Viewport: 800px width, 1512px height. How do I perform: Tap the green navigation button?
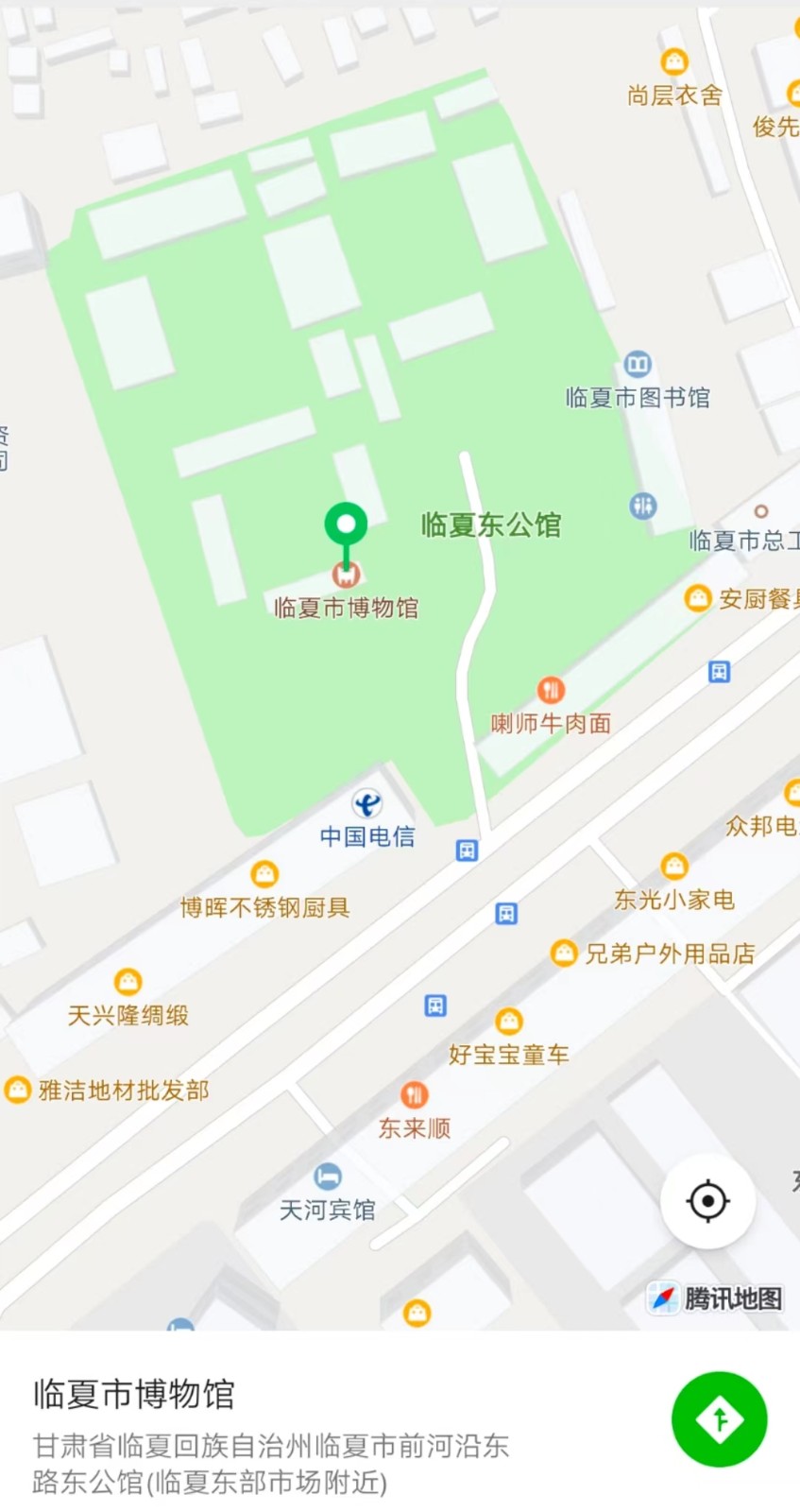pyautogui.click(x=719, y=1418)
